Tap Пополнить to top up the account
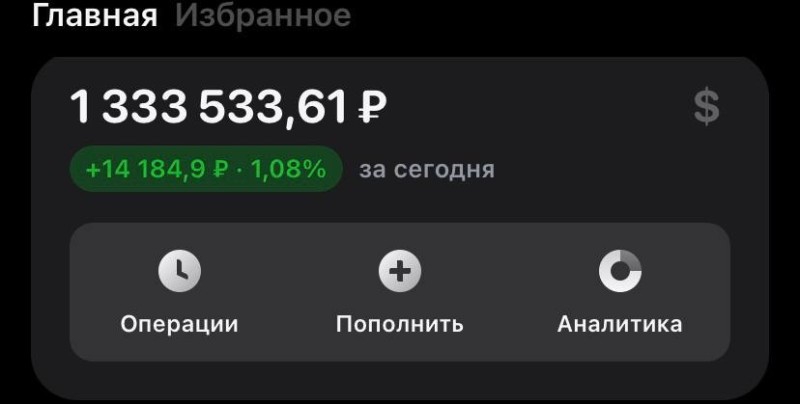The image size is (800, 404). pos(399,292)
